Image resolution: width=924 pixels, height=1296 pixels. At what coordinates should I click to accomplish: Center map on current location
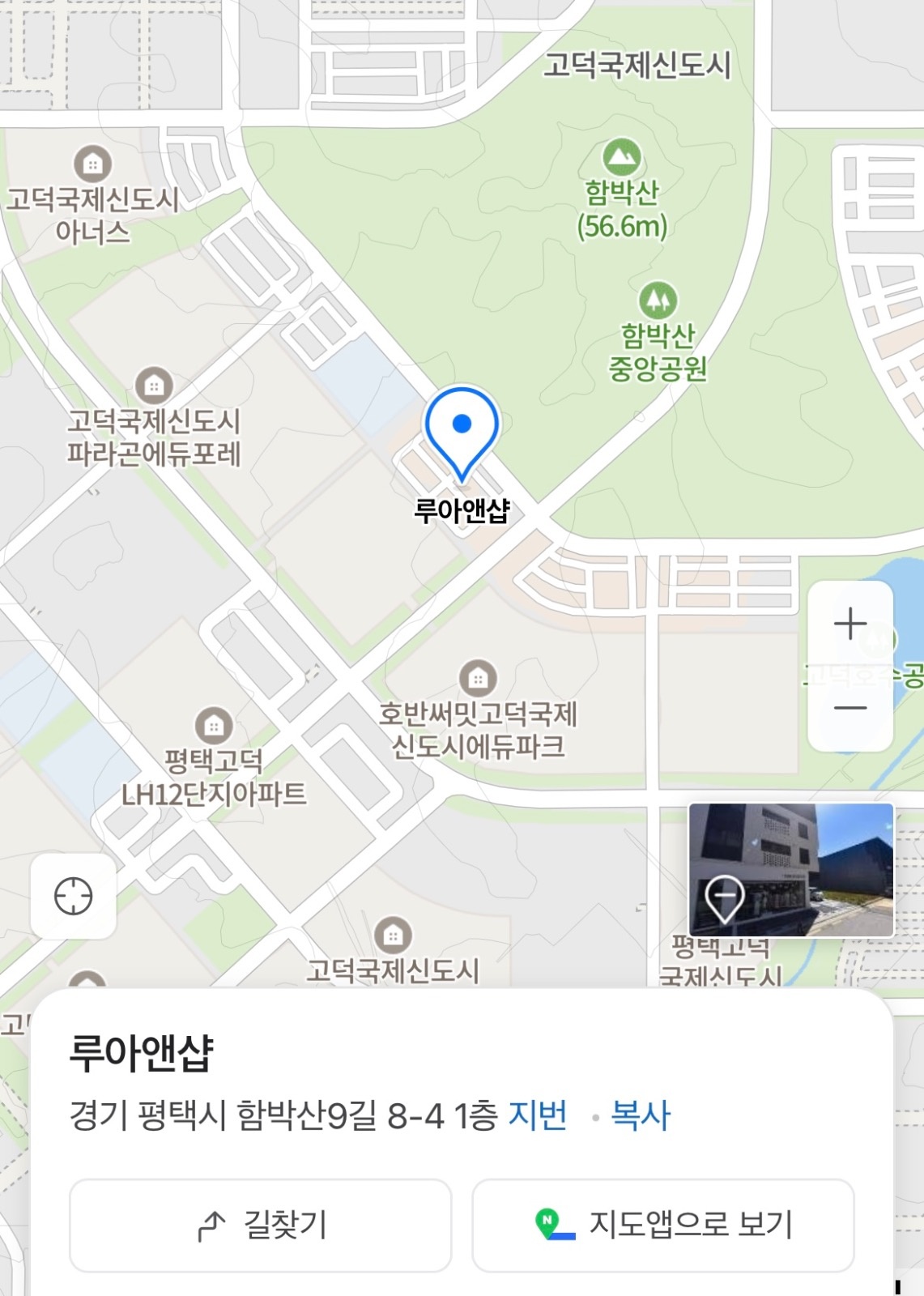[x=73, y=896]
